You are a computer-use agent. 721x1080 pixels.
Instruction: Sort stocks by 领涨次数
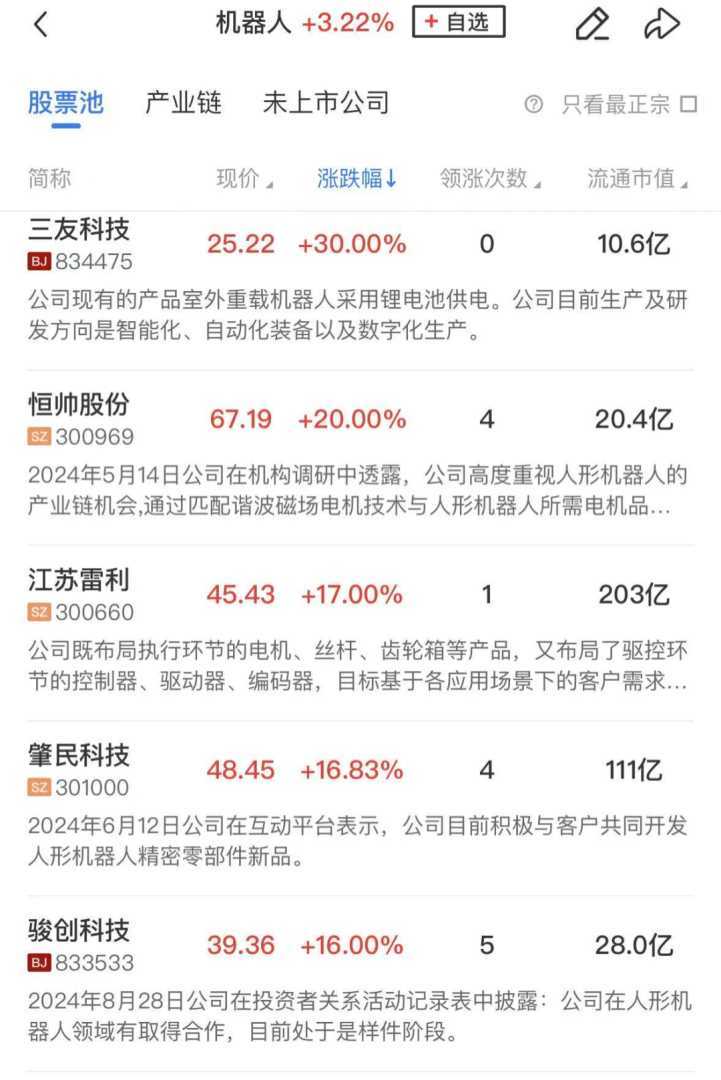point(489,179)
